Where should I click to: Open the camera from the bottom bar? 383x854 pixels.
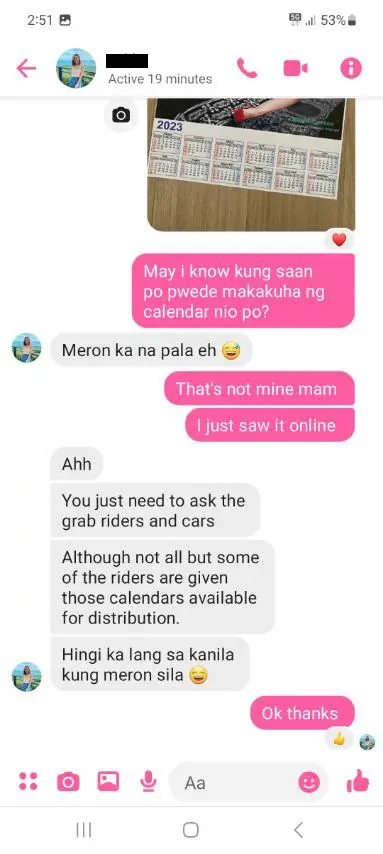(x=68, y=782)
